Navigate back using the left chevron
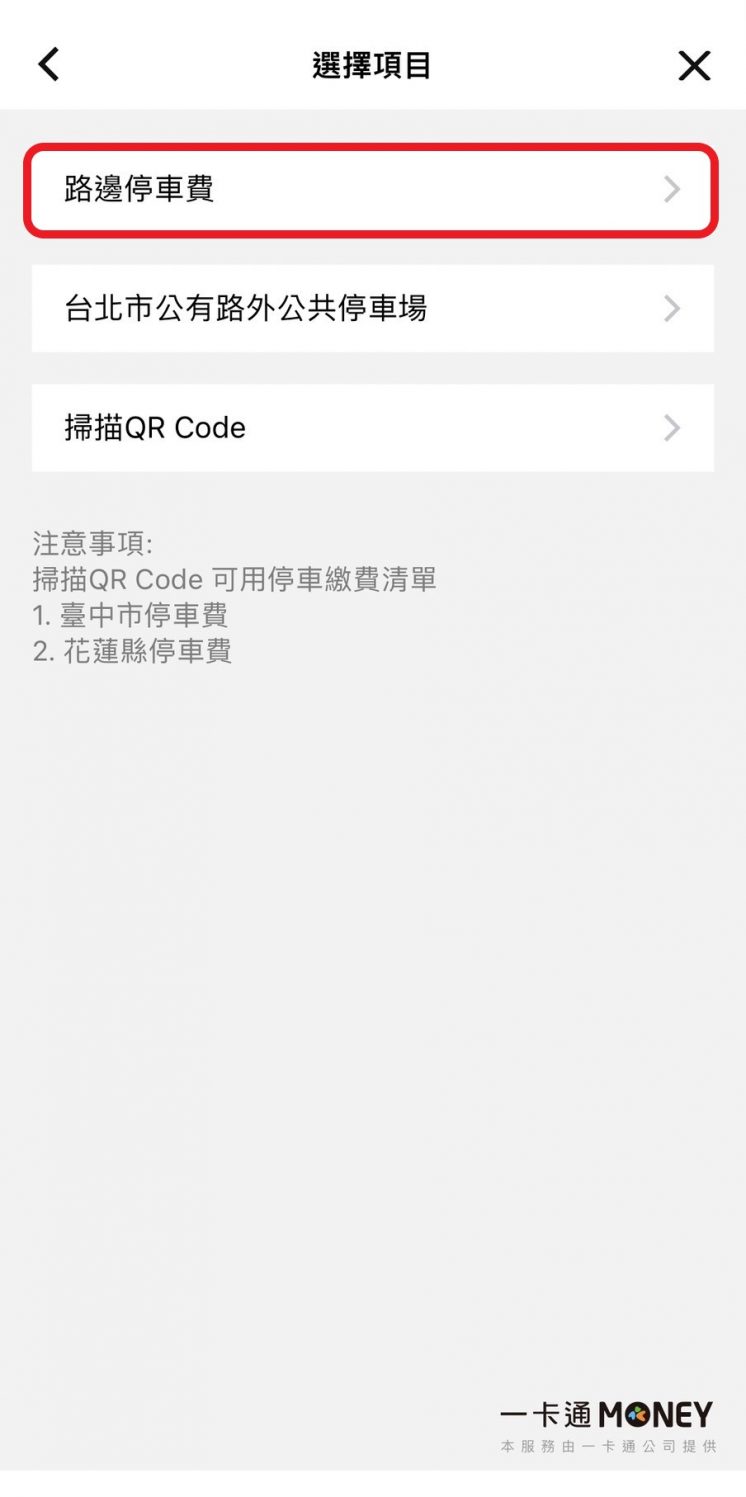Viewport: 746px width, 1497px height. pos(47,64)
